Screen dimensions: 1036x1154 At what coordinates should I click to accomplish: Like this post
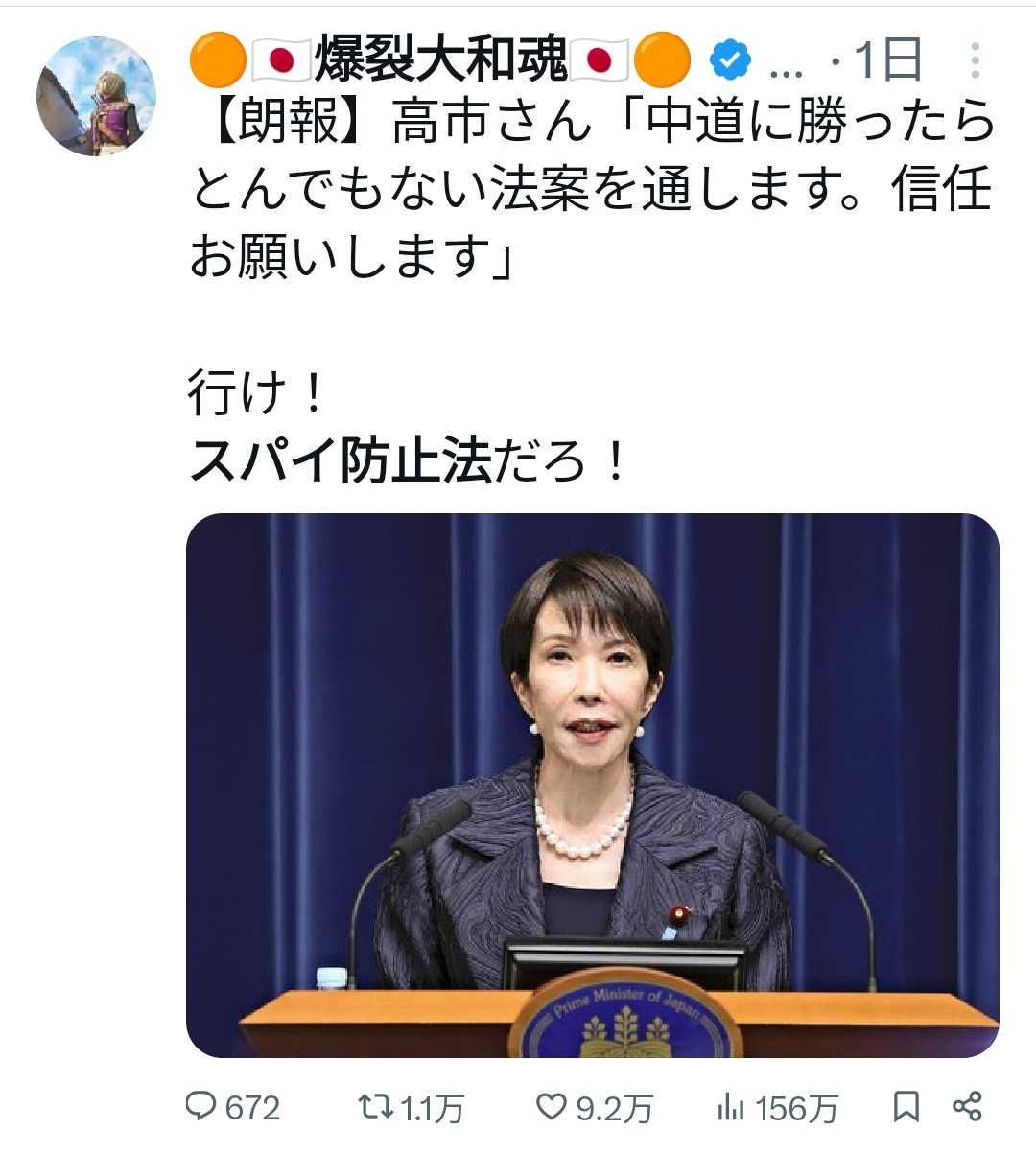550,1107
